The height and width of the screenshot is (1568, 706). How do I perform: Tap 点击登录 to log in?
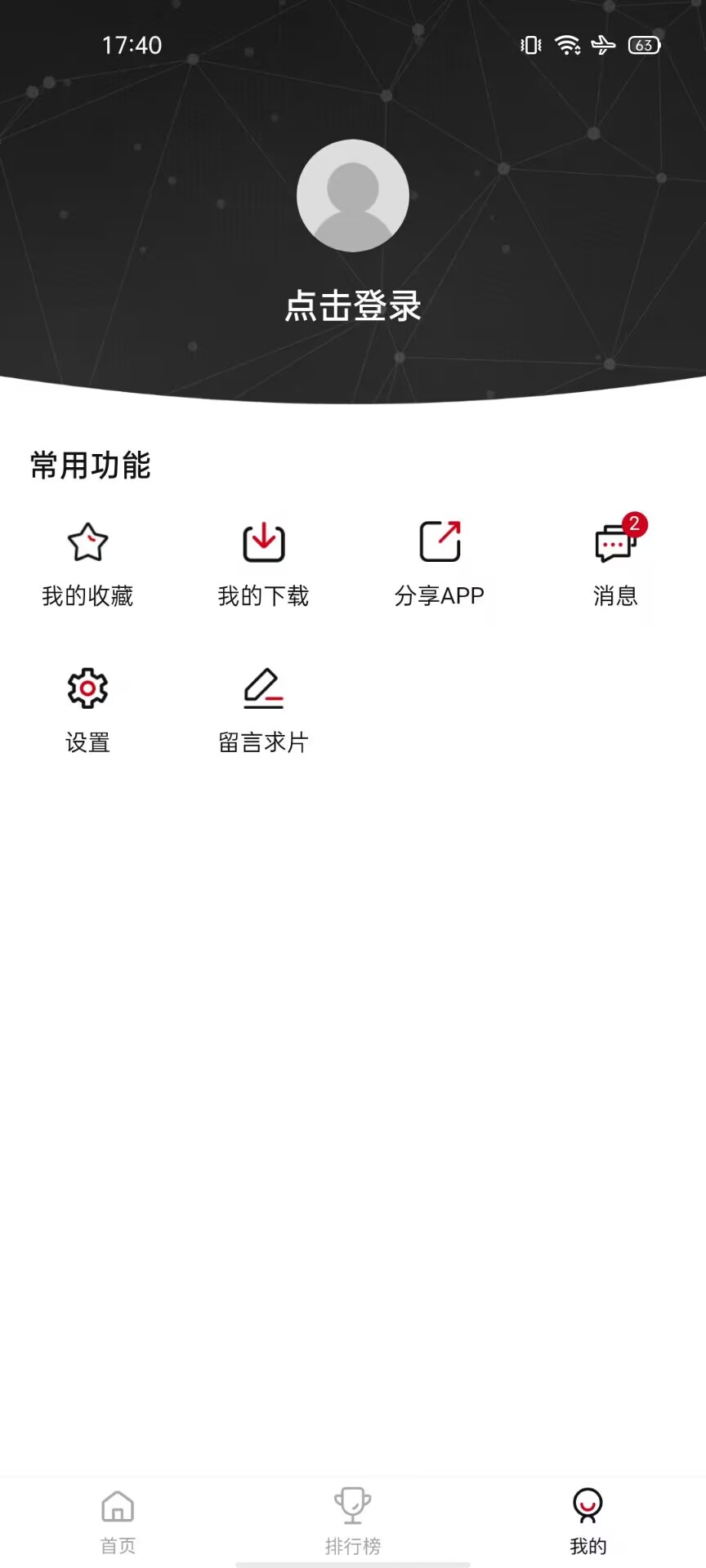coord(353,306)
